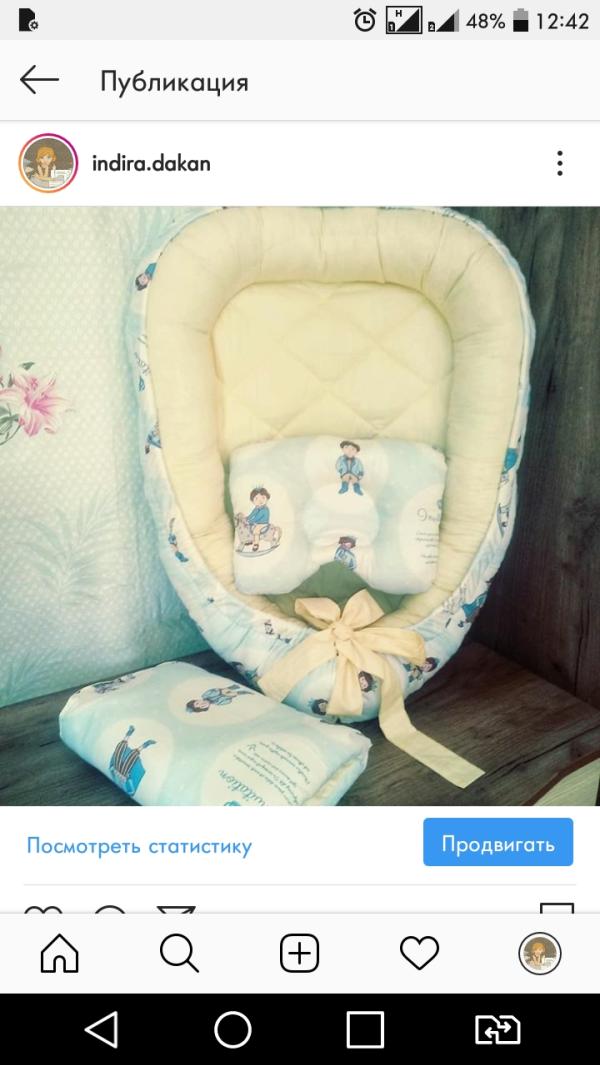Image resolution: width=600 pixels, height=1065 pixels.
Task: Create a new post
Action: (299, 953)
